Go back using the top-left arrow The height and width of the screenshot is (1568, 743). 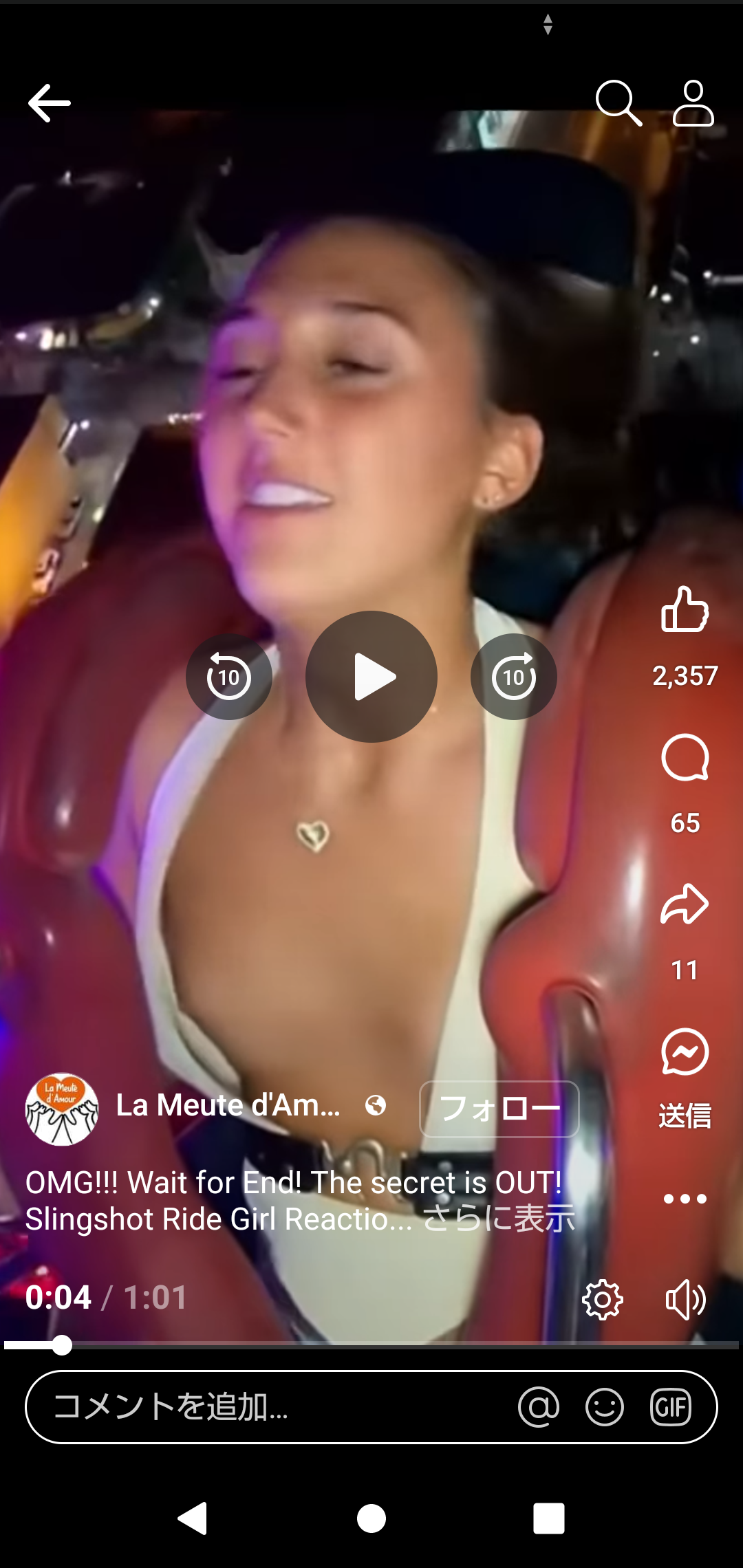point(50,103)
